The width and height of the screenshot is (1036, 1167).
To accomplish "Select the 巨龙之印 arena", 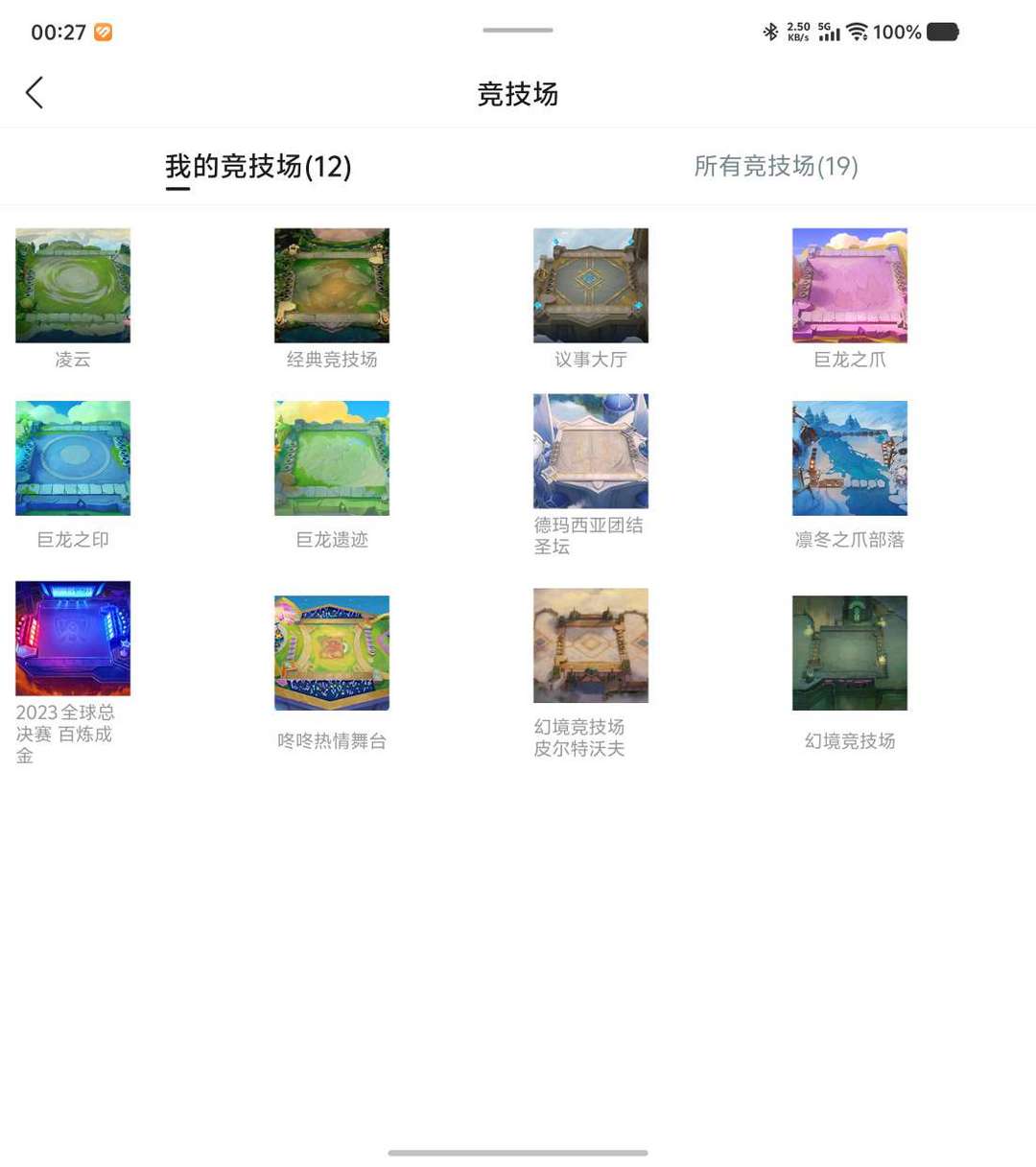I will coord(73,458).
